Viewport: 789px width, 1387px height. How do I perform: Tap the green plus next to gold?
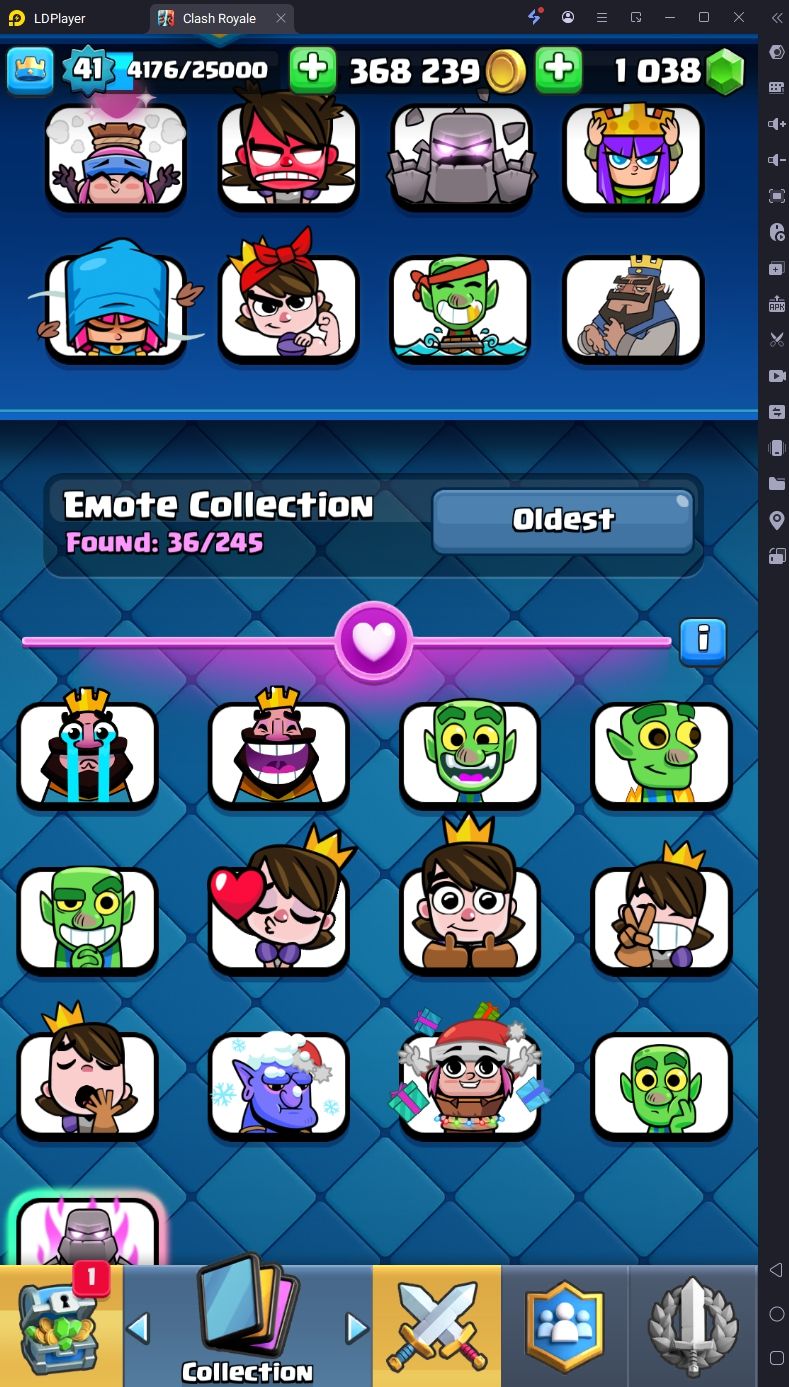[x=313, y=70]
